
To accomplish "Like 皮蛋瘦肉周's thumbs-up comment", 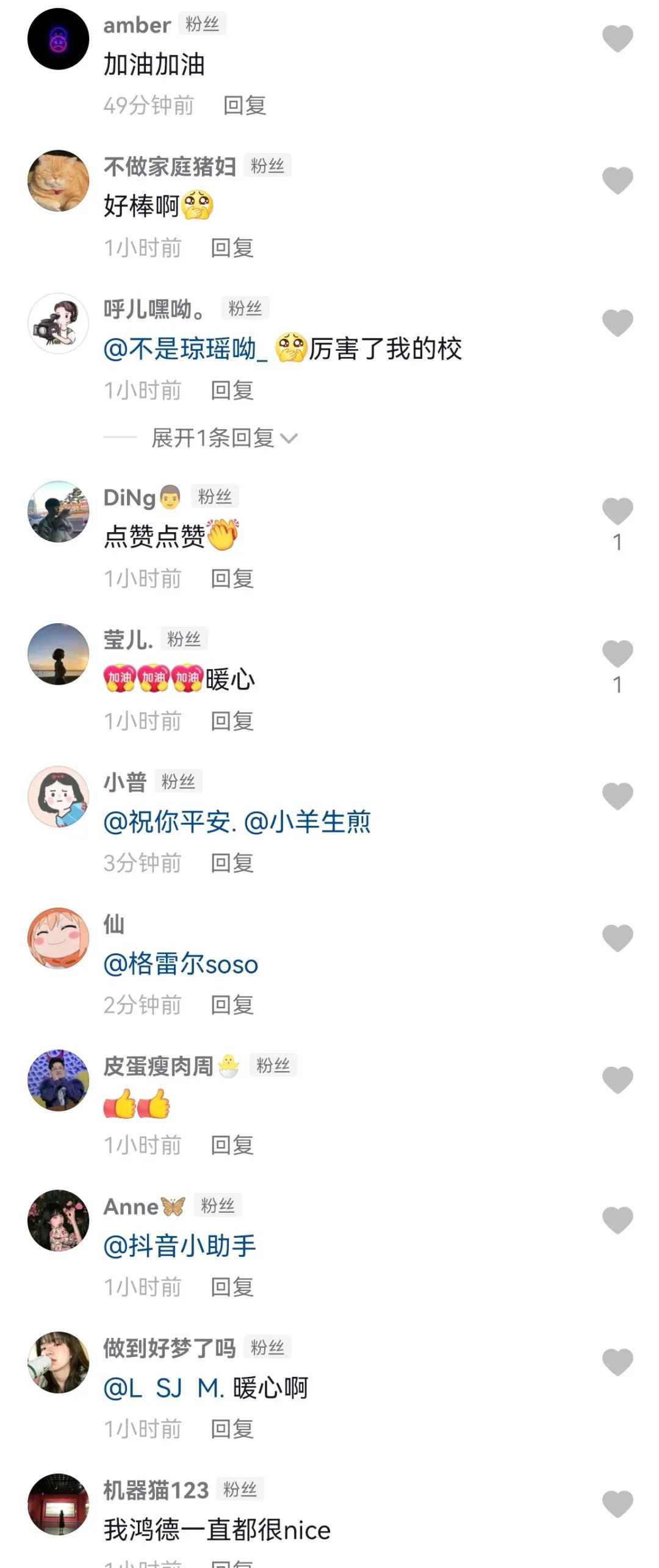I will [618, 1080].
